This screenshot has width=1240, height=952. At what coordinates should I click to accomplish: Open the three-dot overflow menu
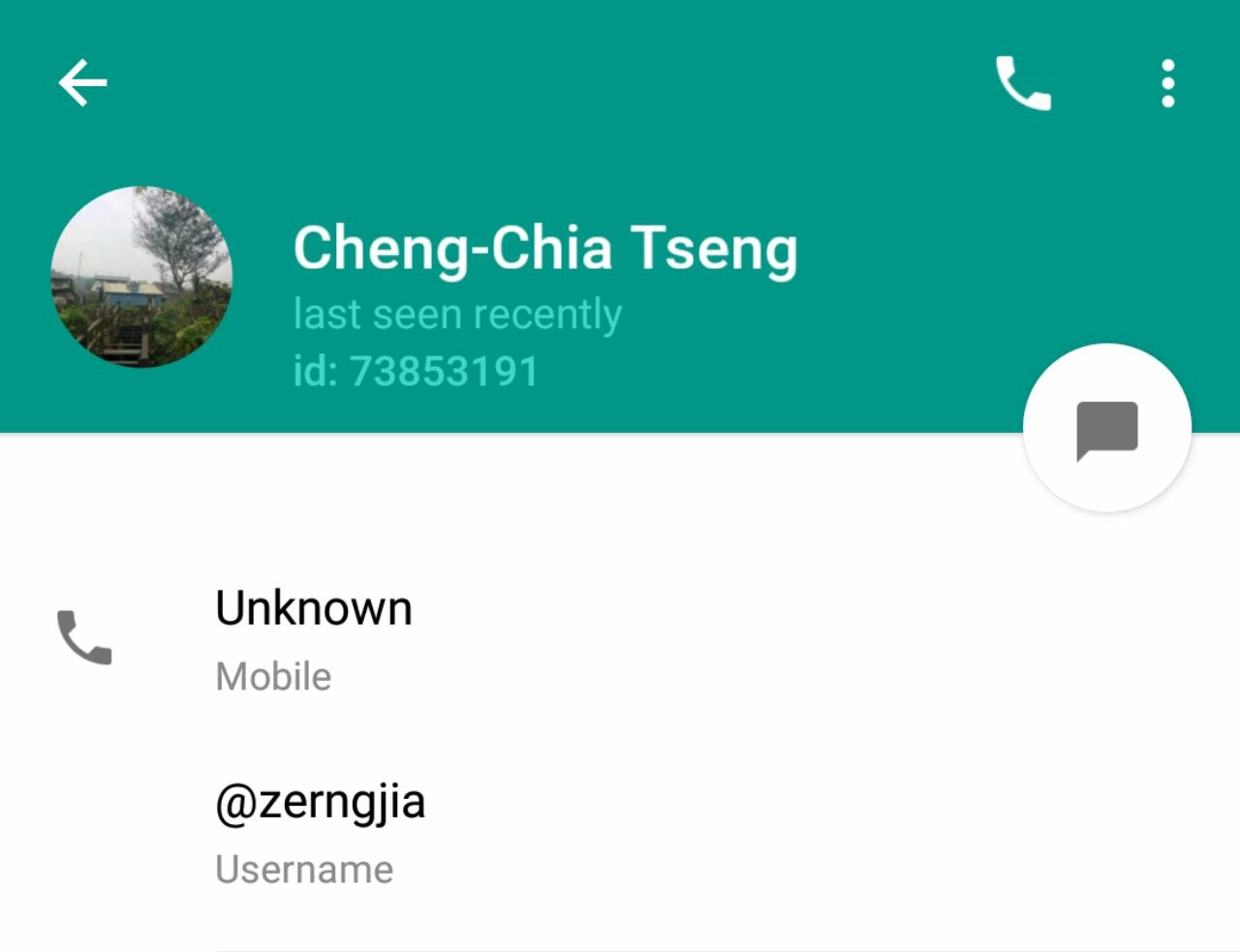pyautogui.click(x=1167, y=83)
